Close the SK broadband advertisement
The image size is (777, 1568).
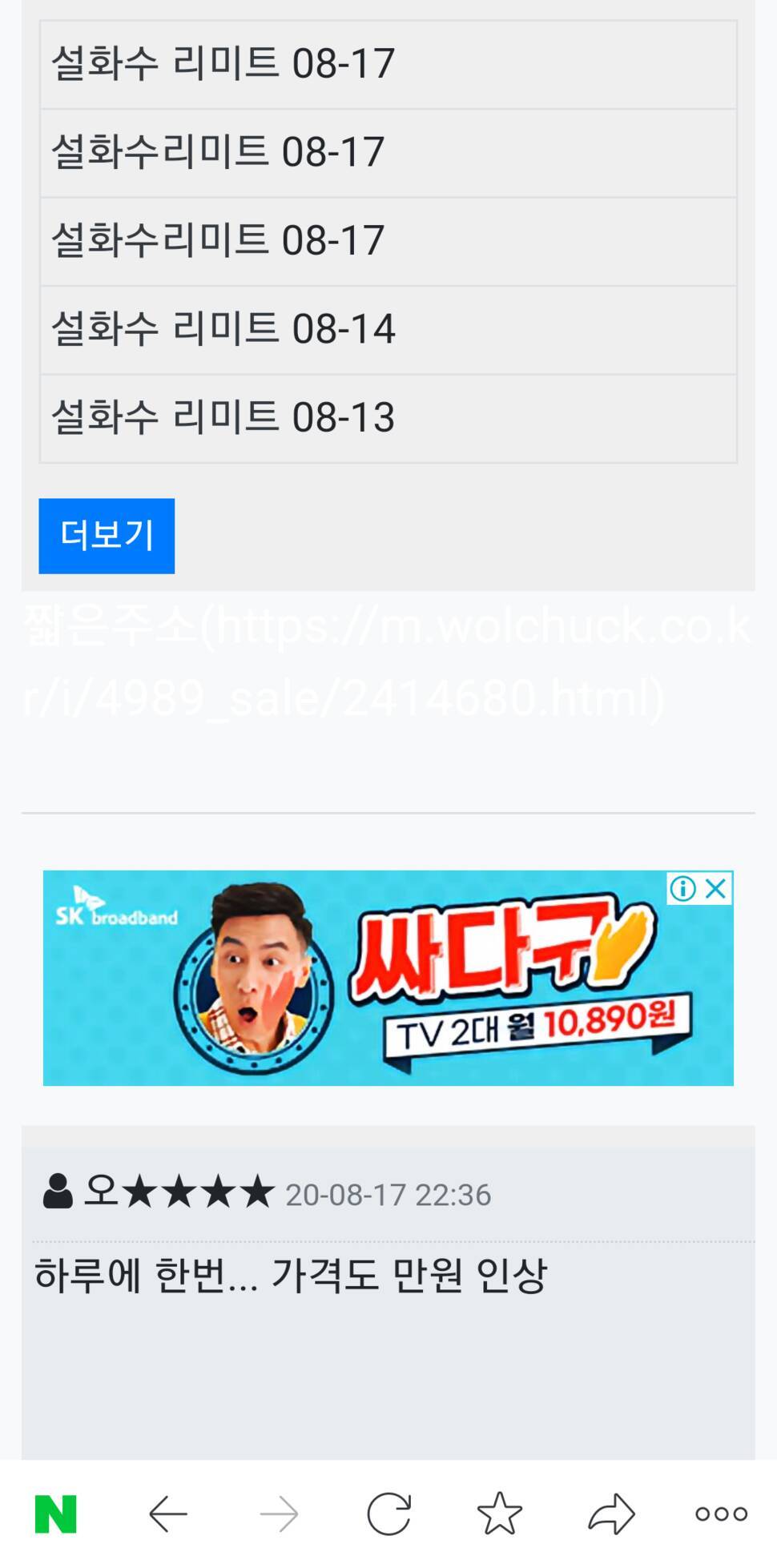coord(716,888)
